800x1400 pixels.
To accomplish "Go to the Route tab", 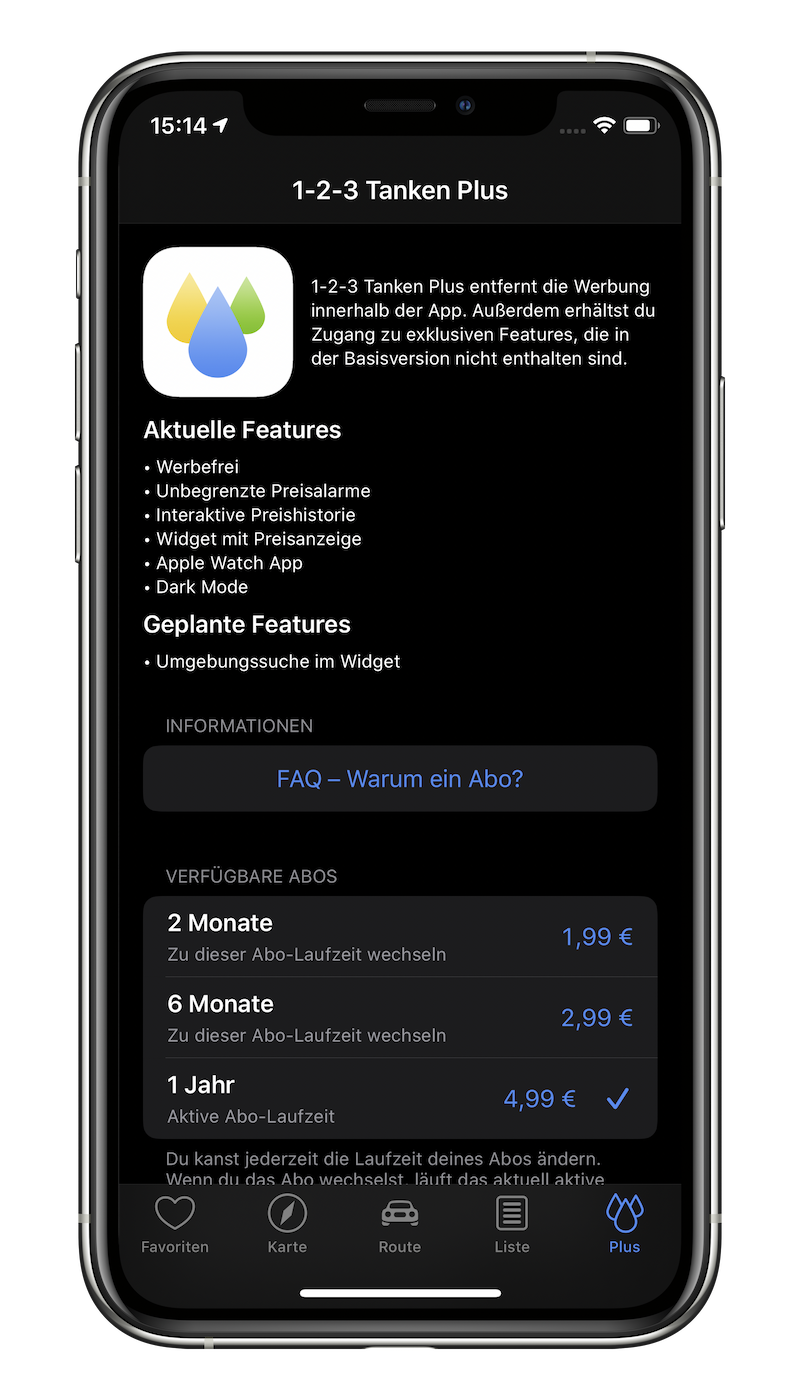I will (x=400, y=1225).
